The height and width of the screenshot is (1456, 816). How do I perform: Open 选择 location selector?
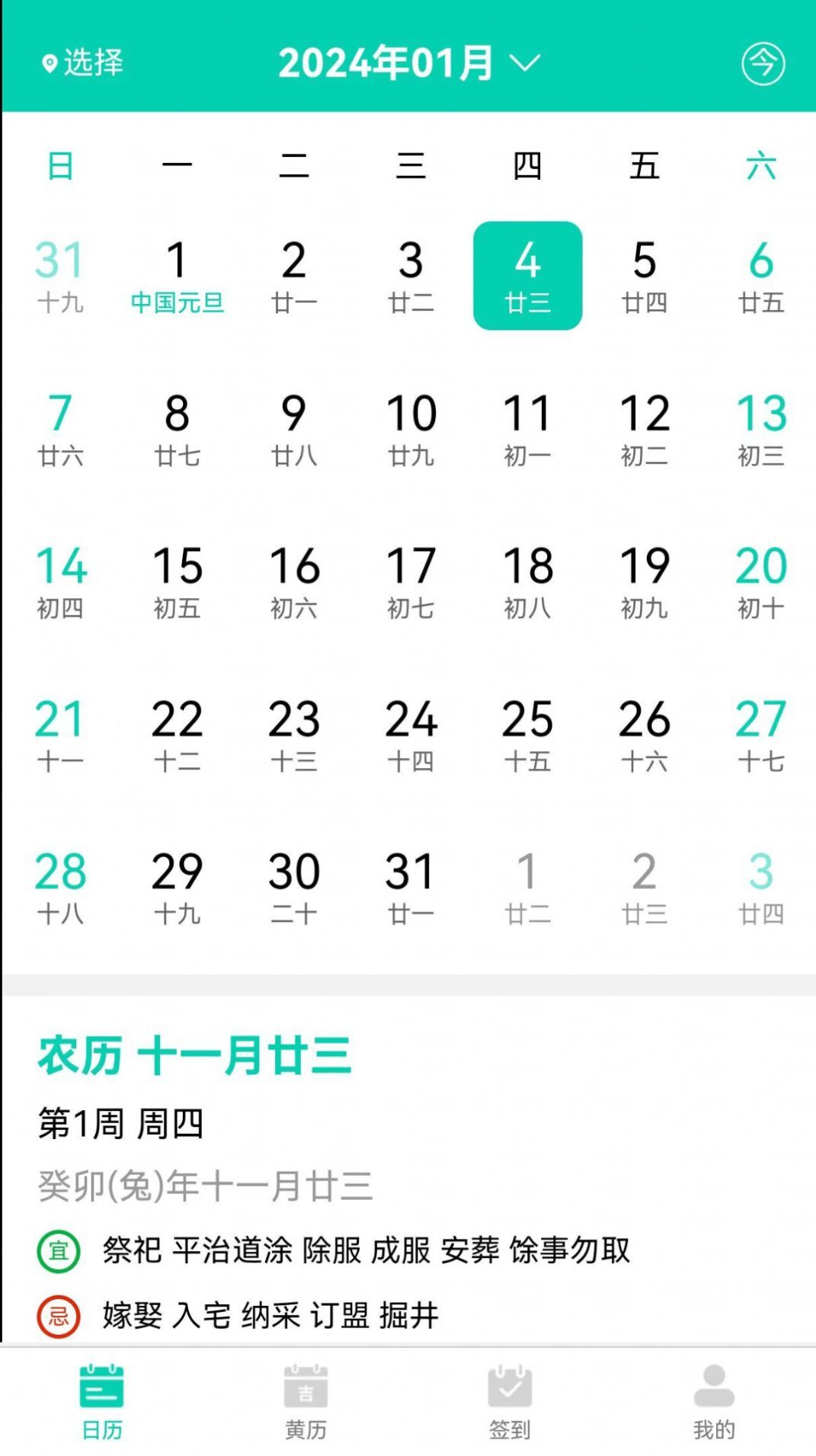(x=82, y=64)
